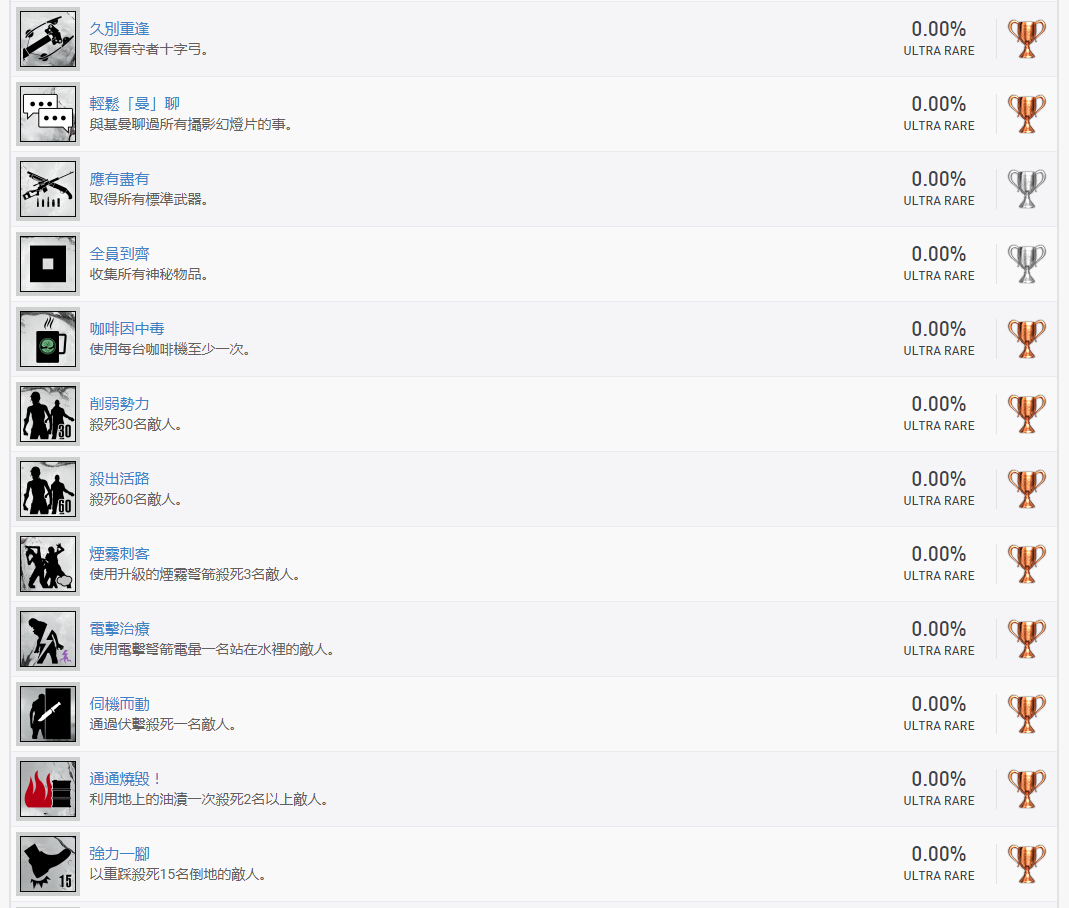
Task: View the 煙霧刺客 trophy page
Action: [119, 554]
